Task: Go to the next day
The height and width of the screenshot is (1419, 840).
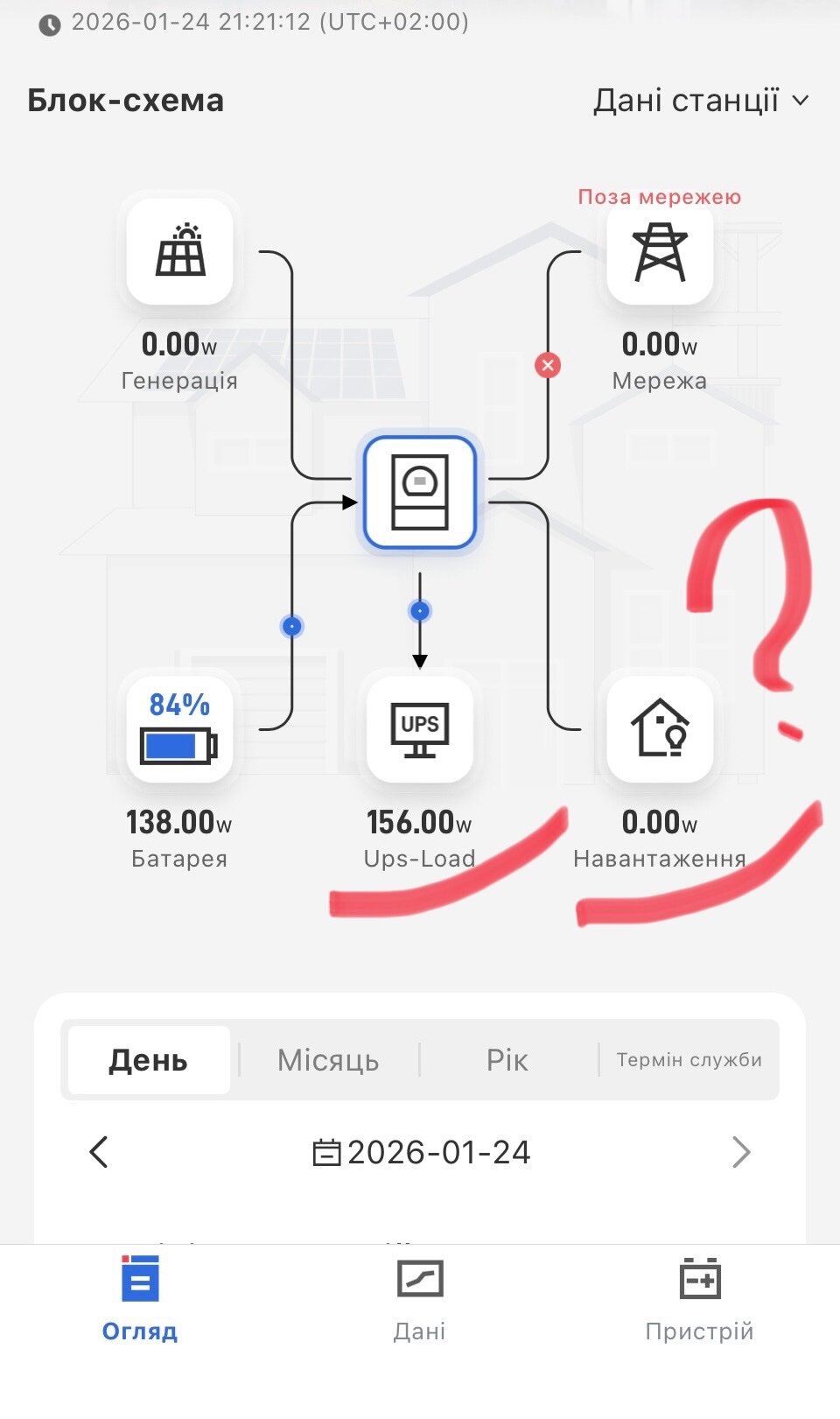Action: tap(741, 1152)
